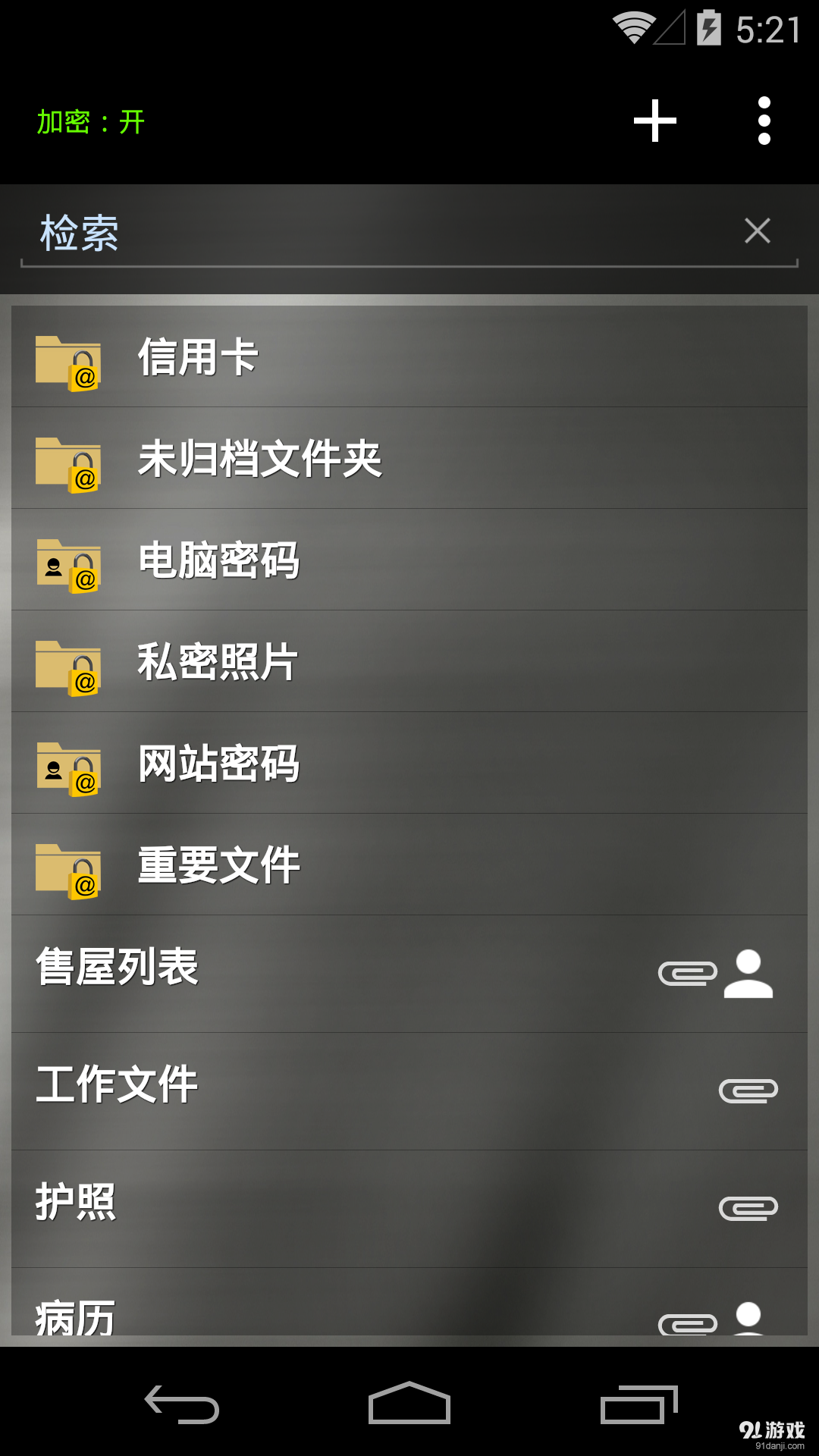819x1456 pixels.
Task: Click the paperclip attachment icon on 售屋列表
Action: [x=686, y=971]
